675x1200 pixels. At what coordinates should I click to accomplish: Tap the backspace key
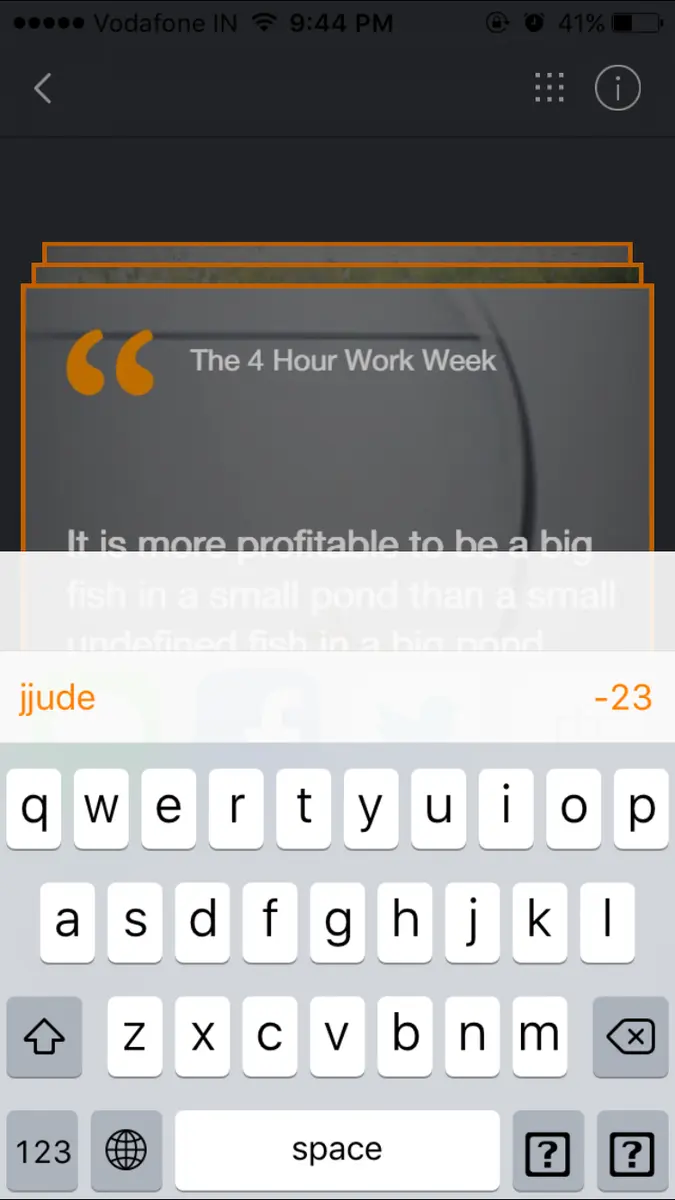coord(630,1037)
